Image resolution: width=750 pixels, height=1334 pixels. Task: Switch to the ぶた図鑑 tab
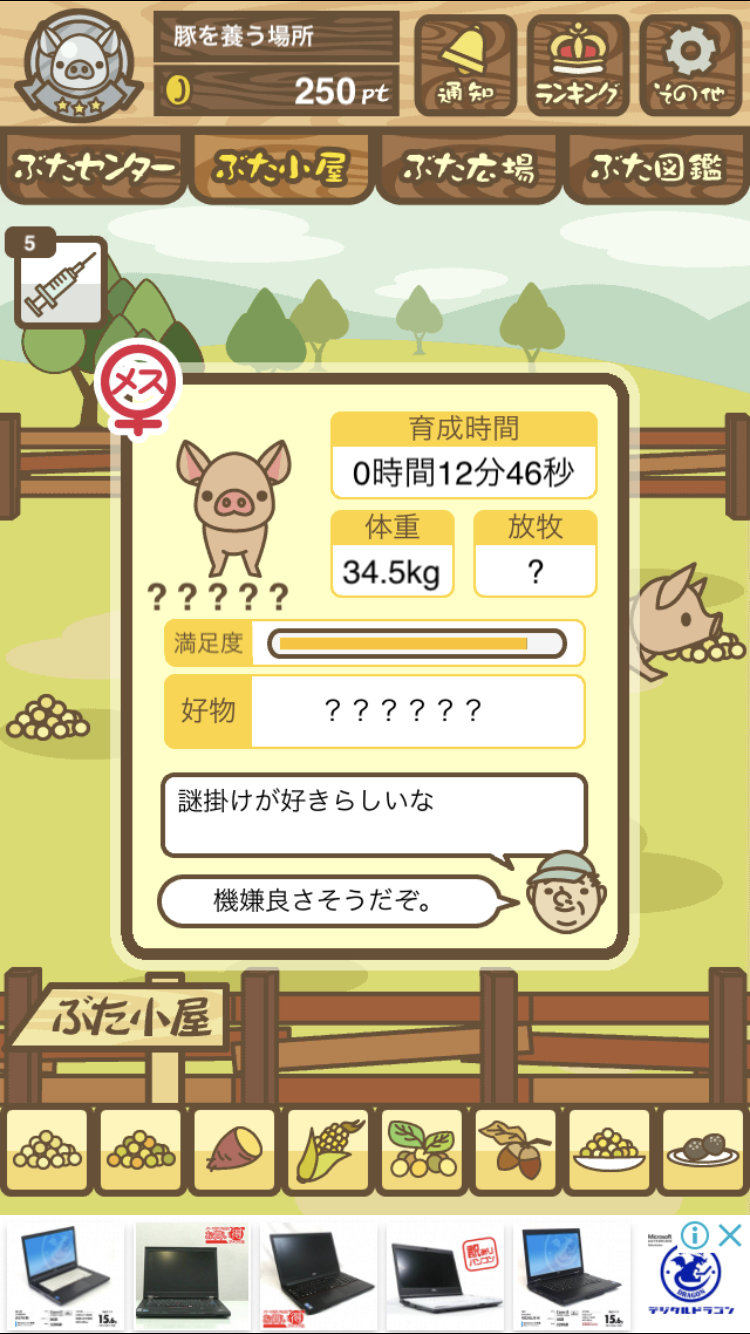[x=655, y=168]
